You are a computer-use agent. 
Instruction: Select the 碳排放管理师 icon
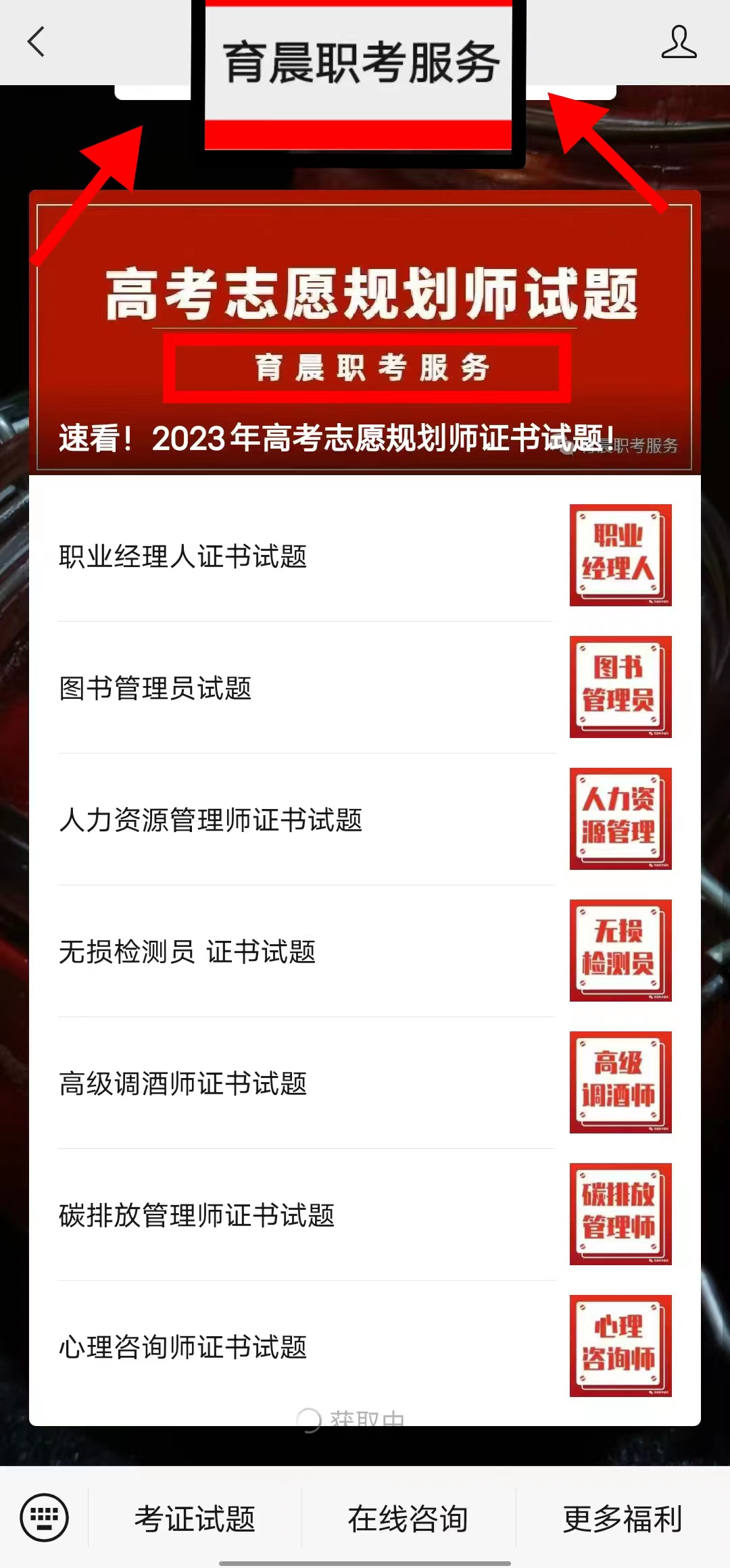tap(620, 1214)
